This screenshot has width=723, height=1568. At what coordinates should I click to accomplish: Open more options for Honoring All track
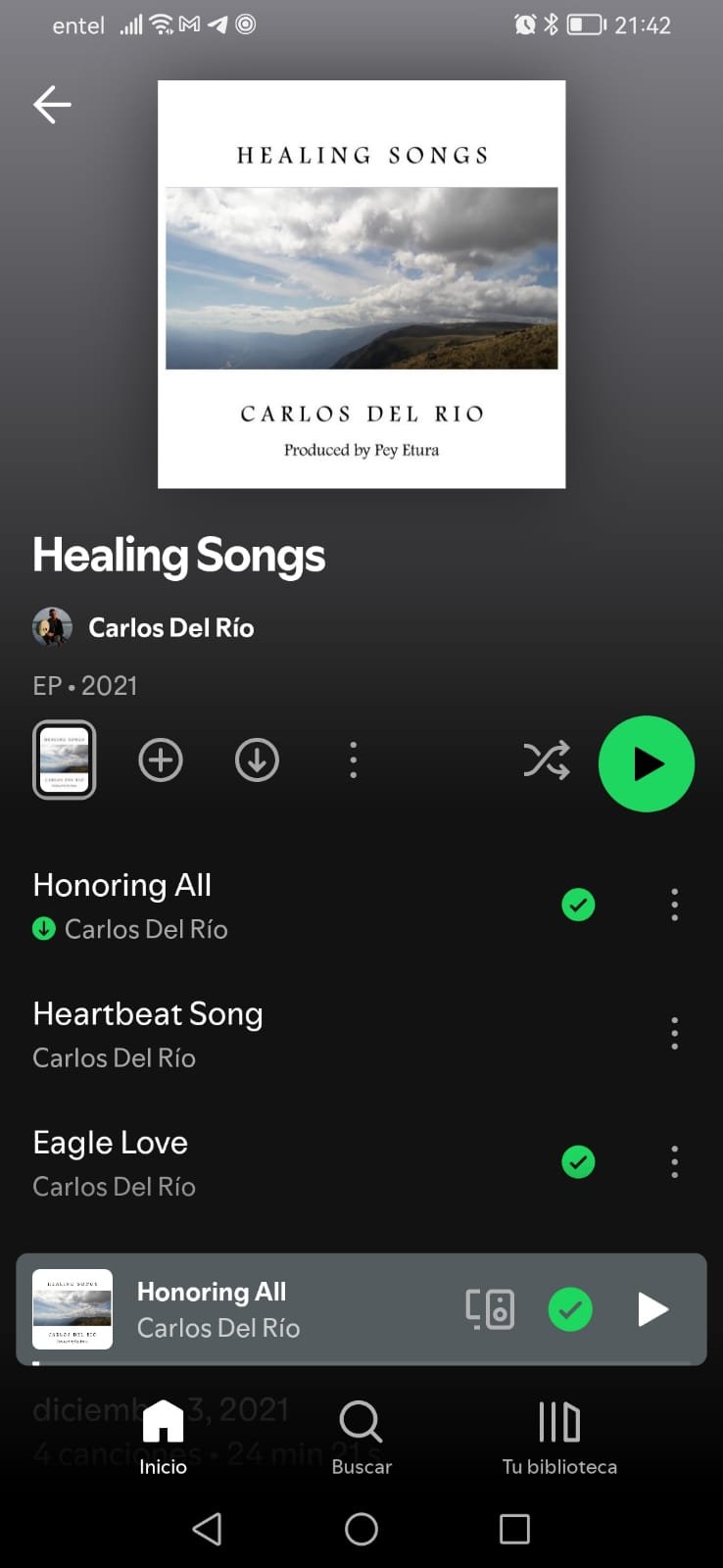(674, 905)
